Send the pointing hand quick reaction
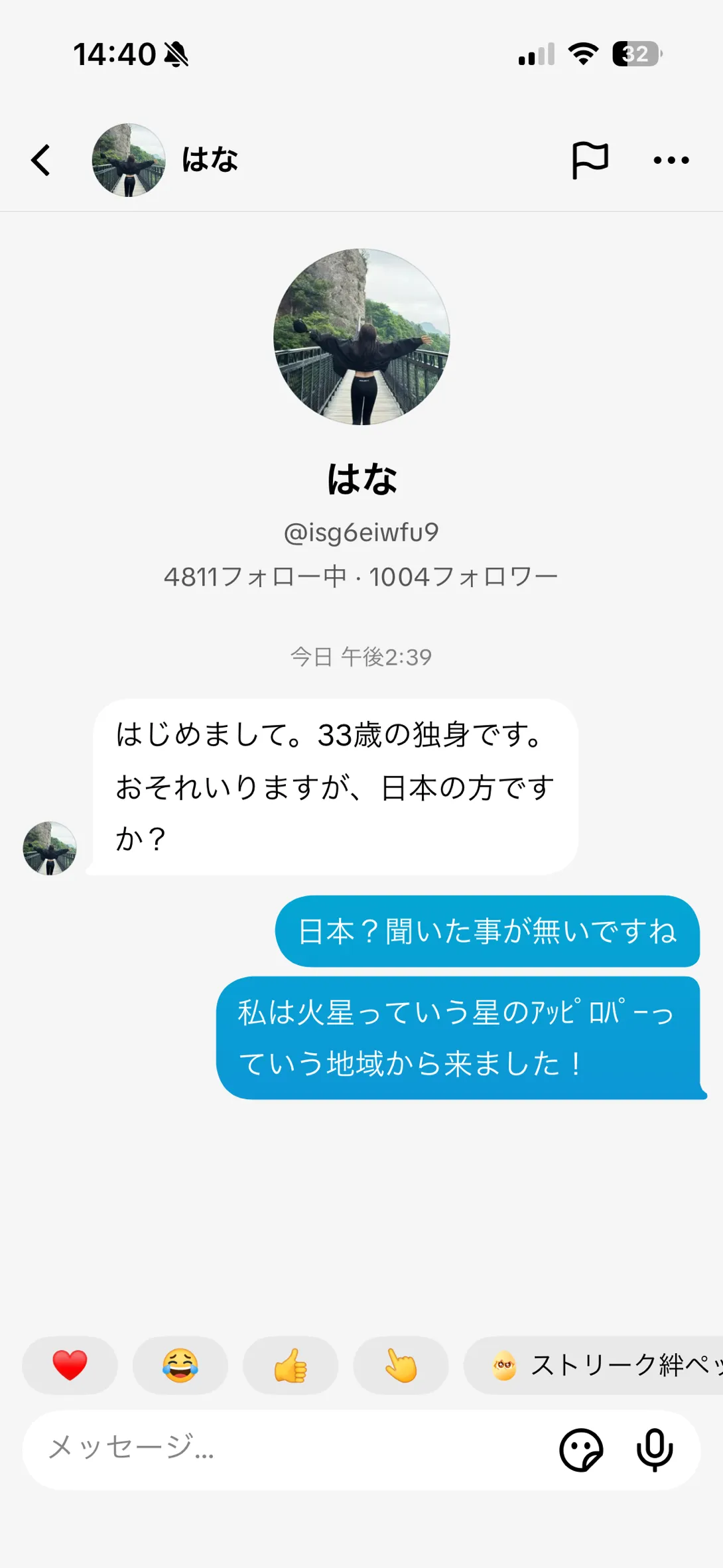Screen dimensions: 723x1568 401,1366
